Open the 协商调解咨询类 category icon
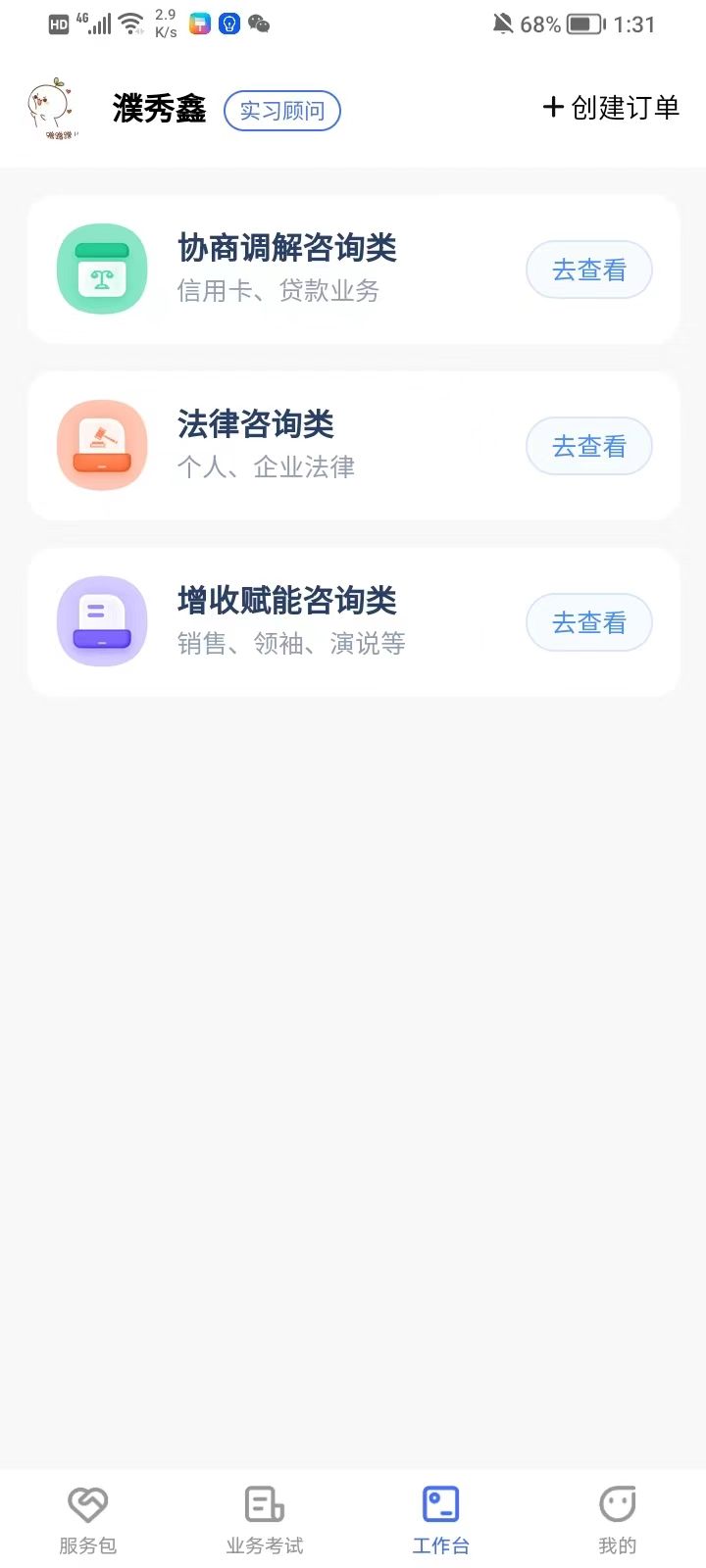The height and width of the screenshot is (1568, 706). pyautogui.click(x=102, y=269)
